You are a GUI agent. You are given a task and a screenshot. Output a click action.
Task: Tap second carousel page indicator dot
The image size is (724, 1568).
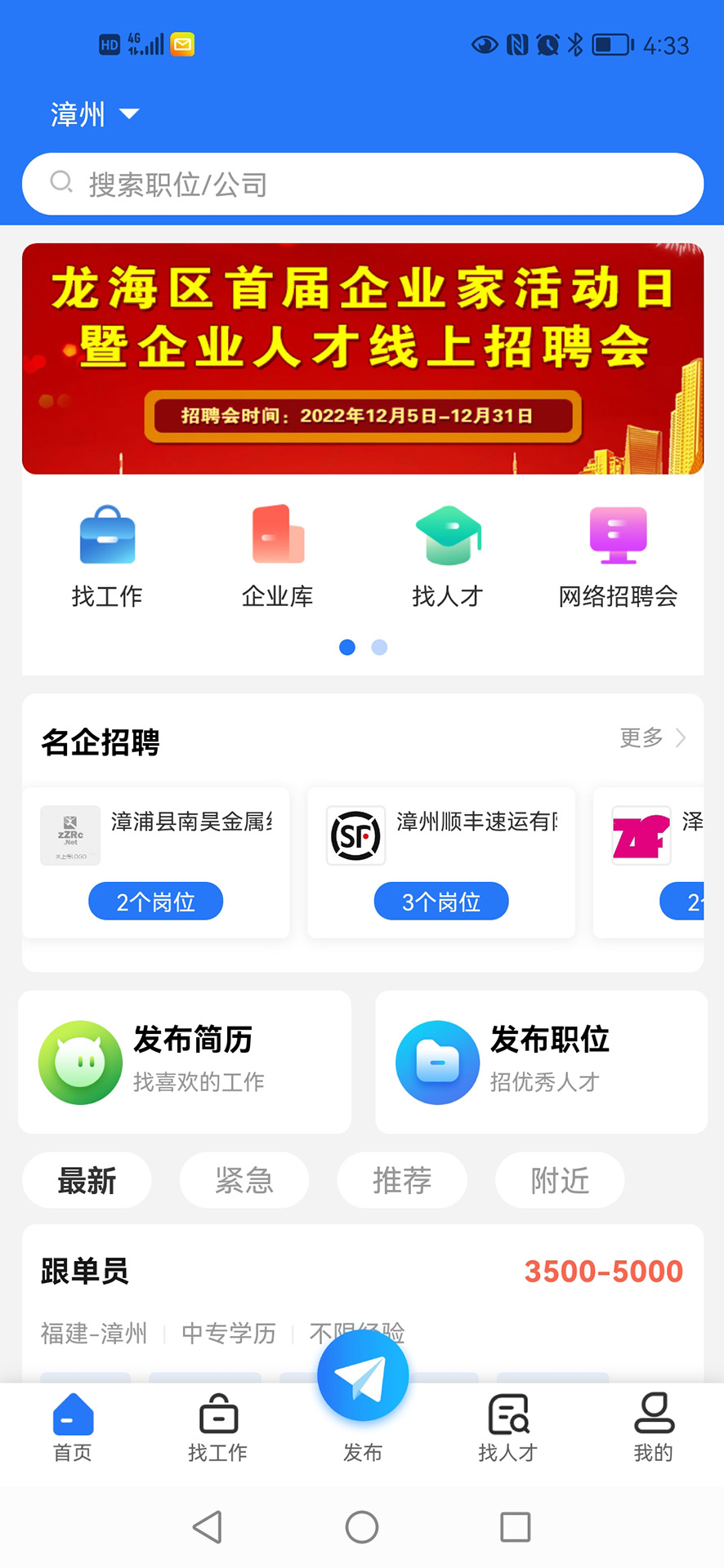pyautogui.click(x=378, y=647)
